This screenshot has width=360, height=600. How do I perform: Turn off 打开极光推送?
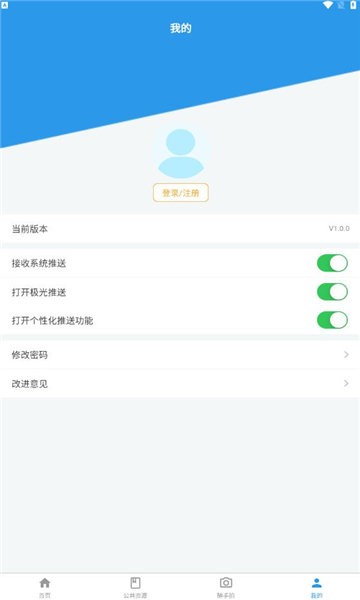click(x=332, y=292)
